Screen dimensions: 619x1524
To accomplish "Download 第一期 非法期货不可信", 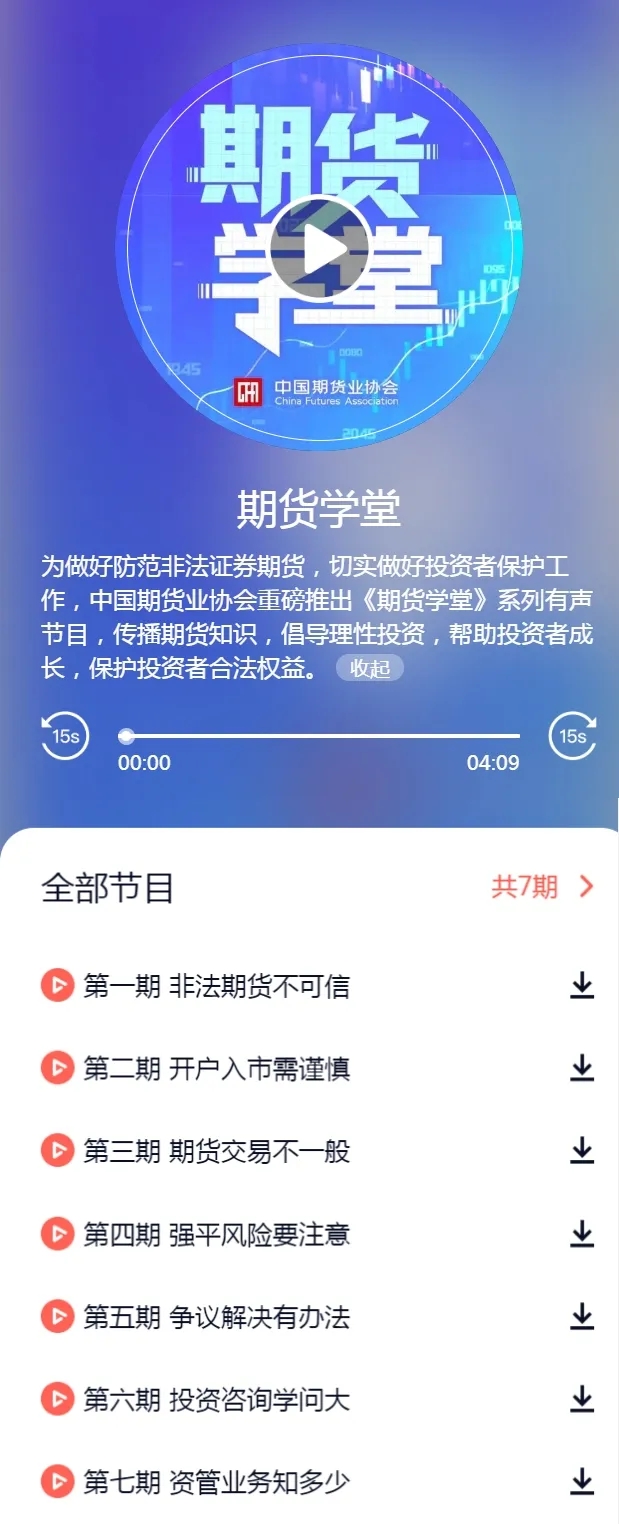I will click(x=582, y=987).
